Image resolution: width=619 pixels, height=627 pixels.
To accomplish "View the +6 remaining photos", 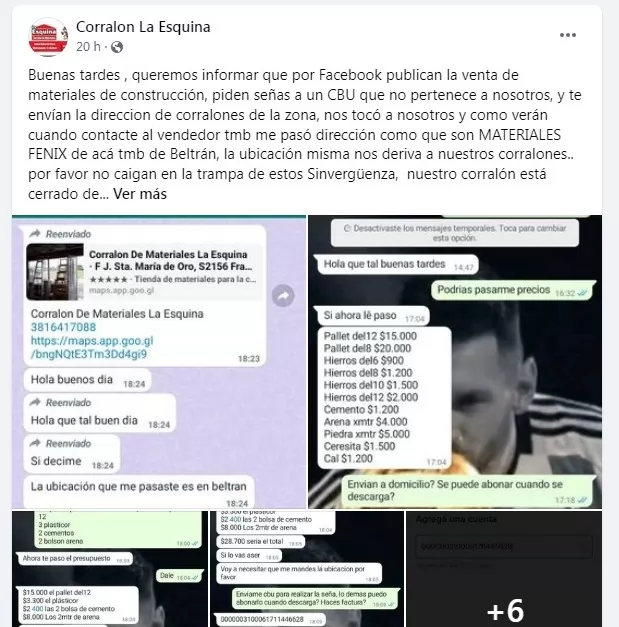I will tap(503, 568).
